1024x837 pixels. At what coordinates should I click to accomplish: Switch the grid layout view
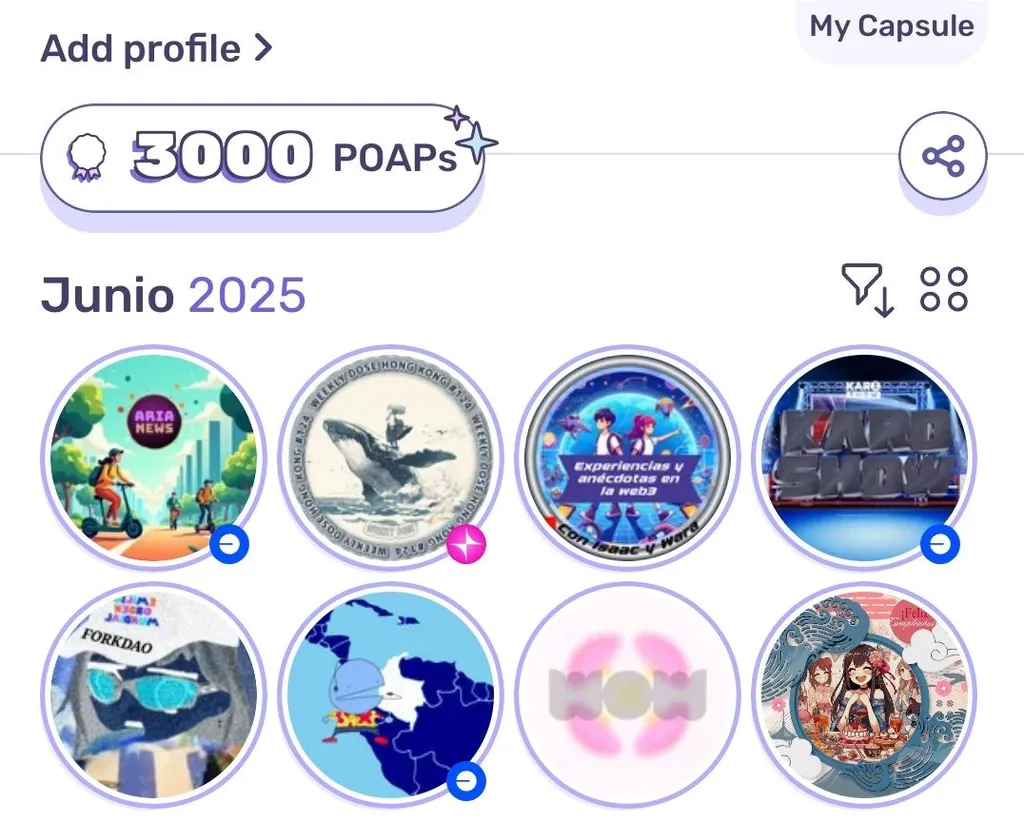coord(944,290)
